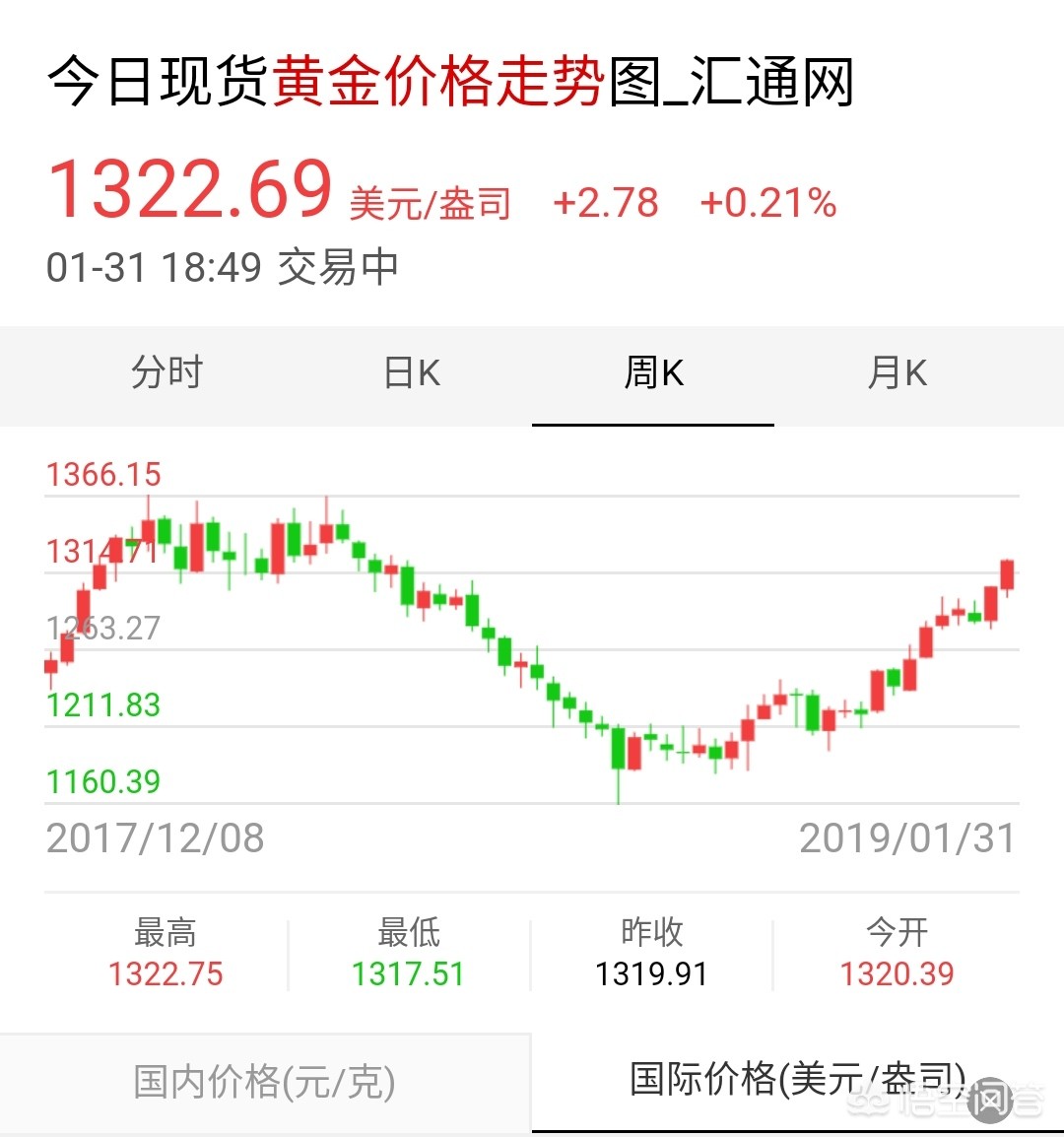
Task: Click the 今开 opening price 1320.39
Action: pos(897,973)
